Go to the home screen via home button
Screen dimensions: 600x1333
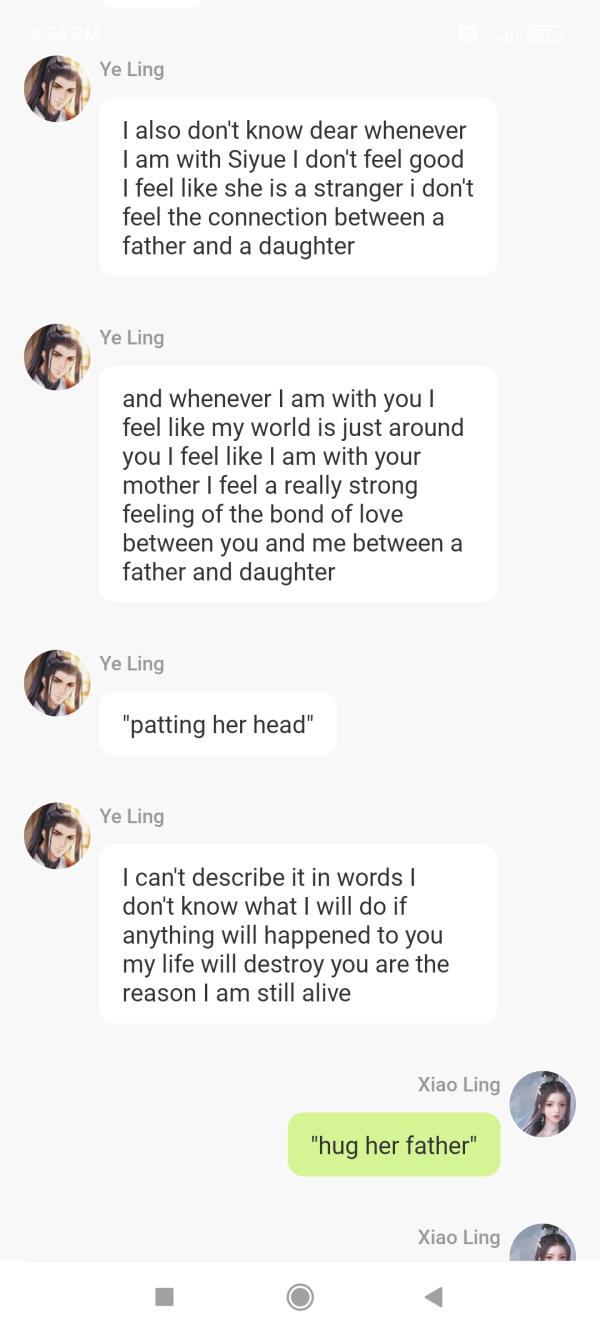point(300,1297)
